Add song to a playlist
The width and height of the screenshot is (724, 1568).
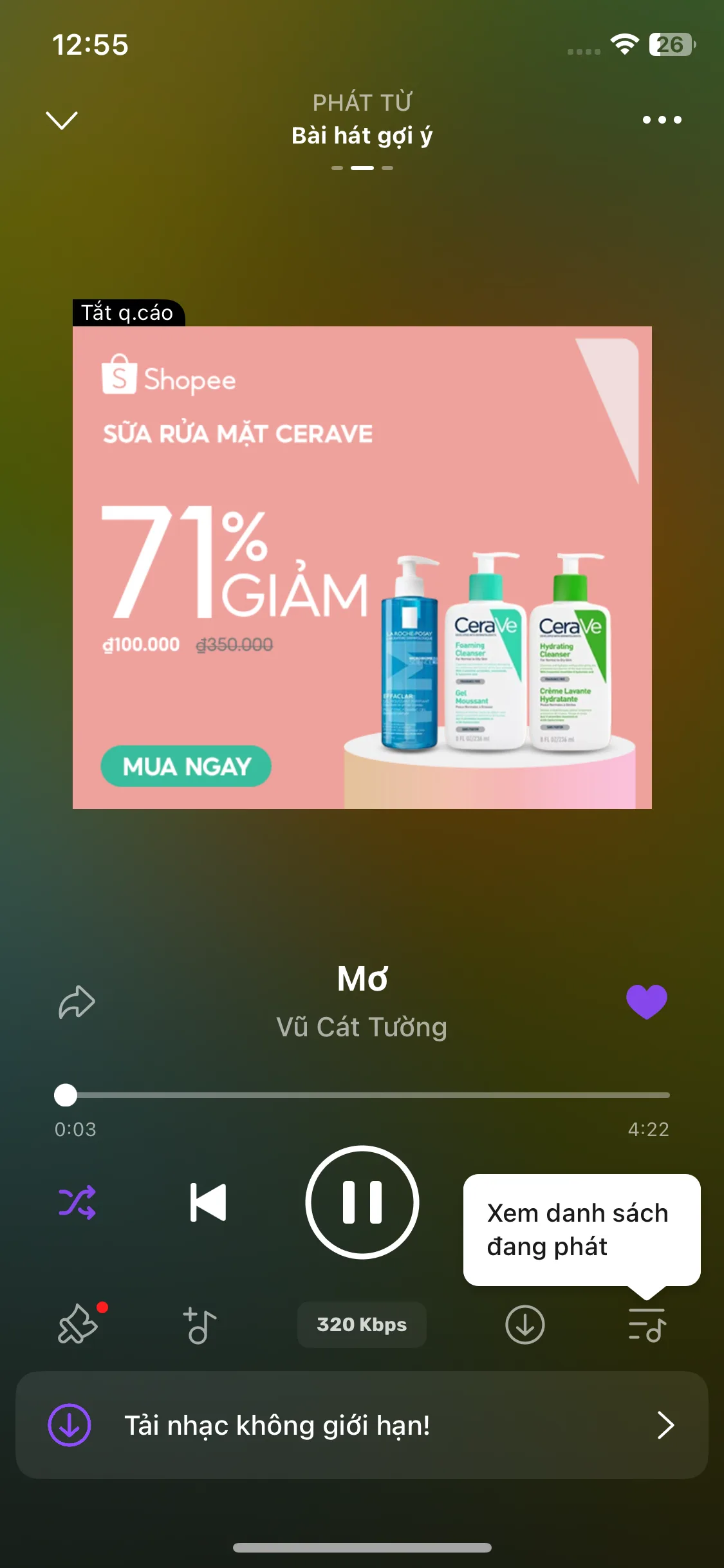pos(200,1325)
